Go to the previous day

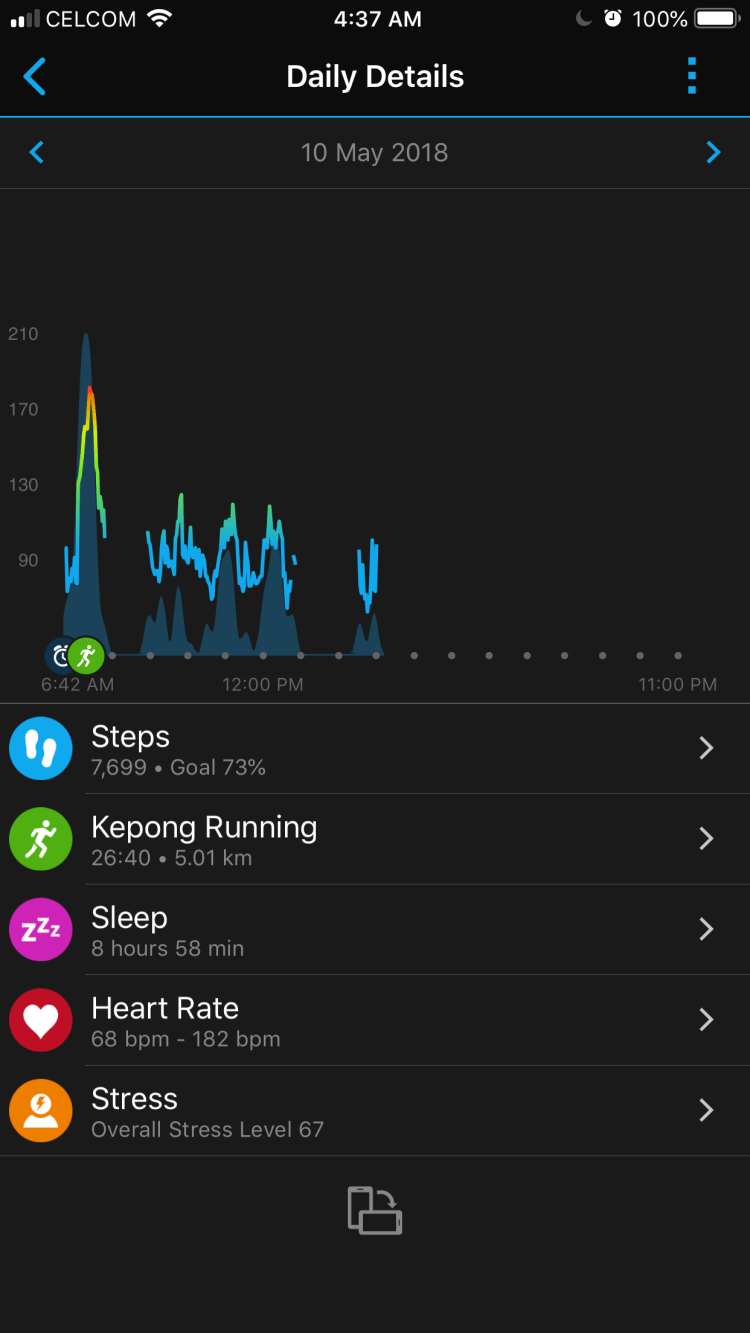point(37,153)
